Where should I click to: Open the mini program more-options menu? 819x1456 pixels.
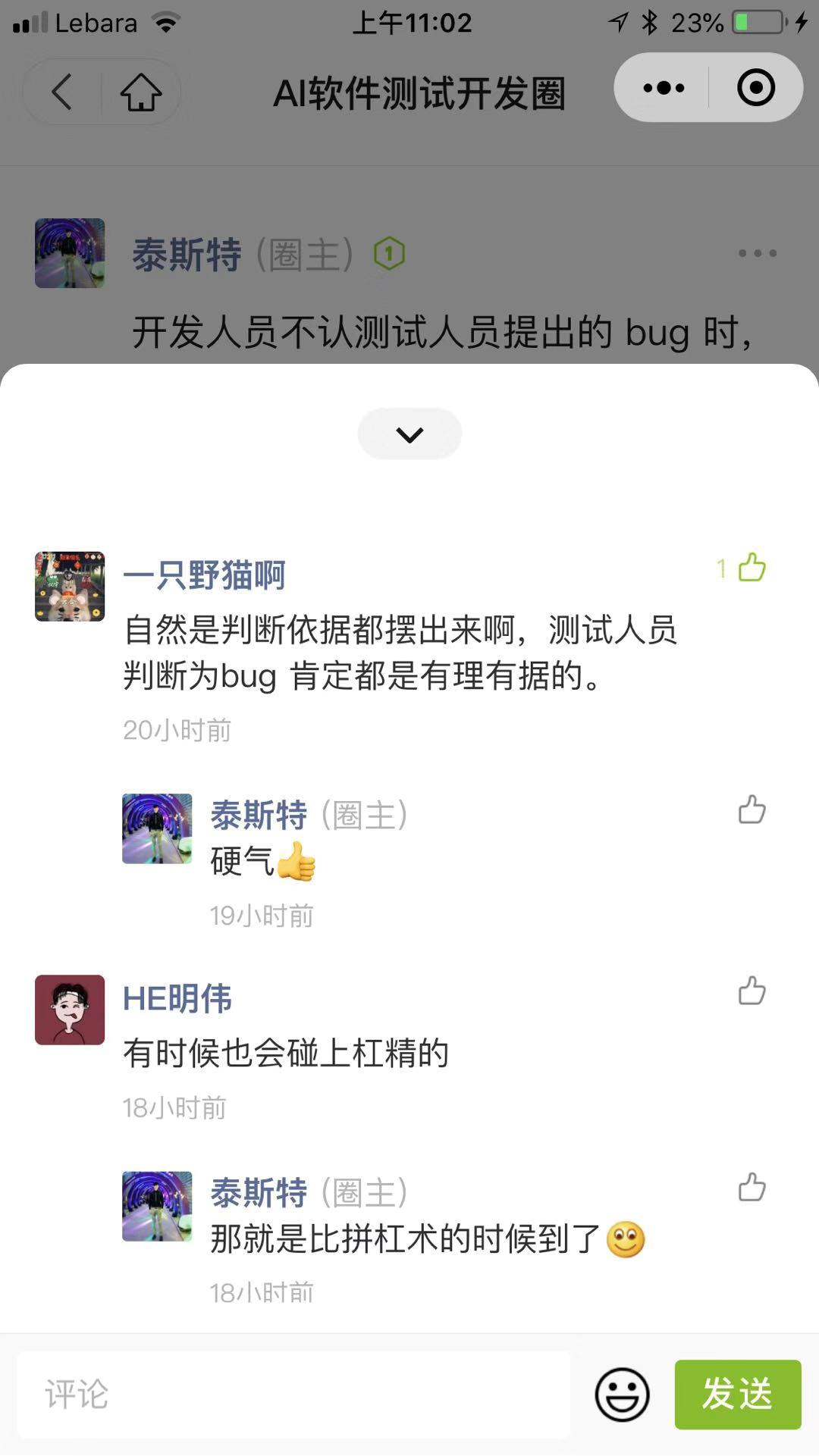point(664,88)
